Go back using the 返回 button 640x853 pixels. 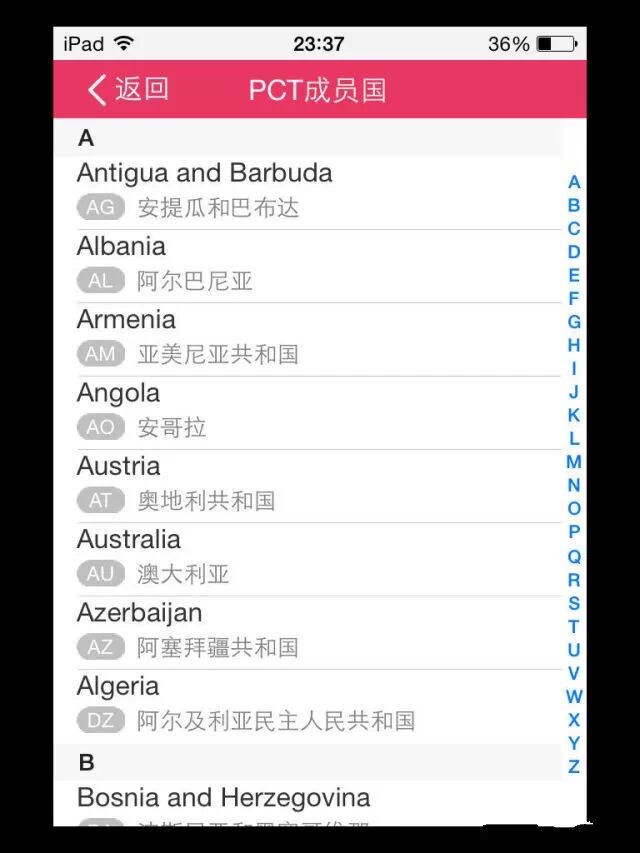[128, 90]
